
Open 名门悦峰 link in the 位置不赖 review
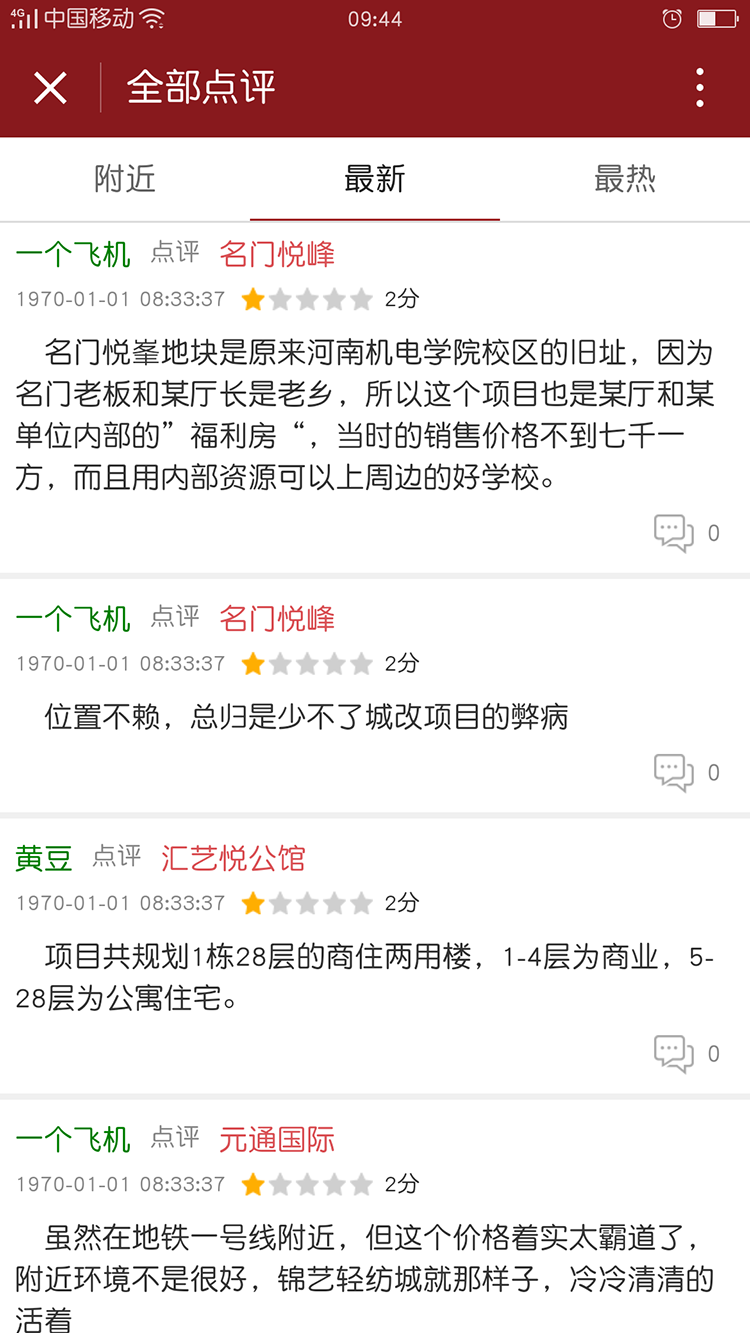tap(277, 618)
